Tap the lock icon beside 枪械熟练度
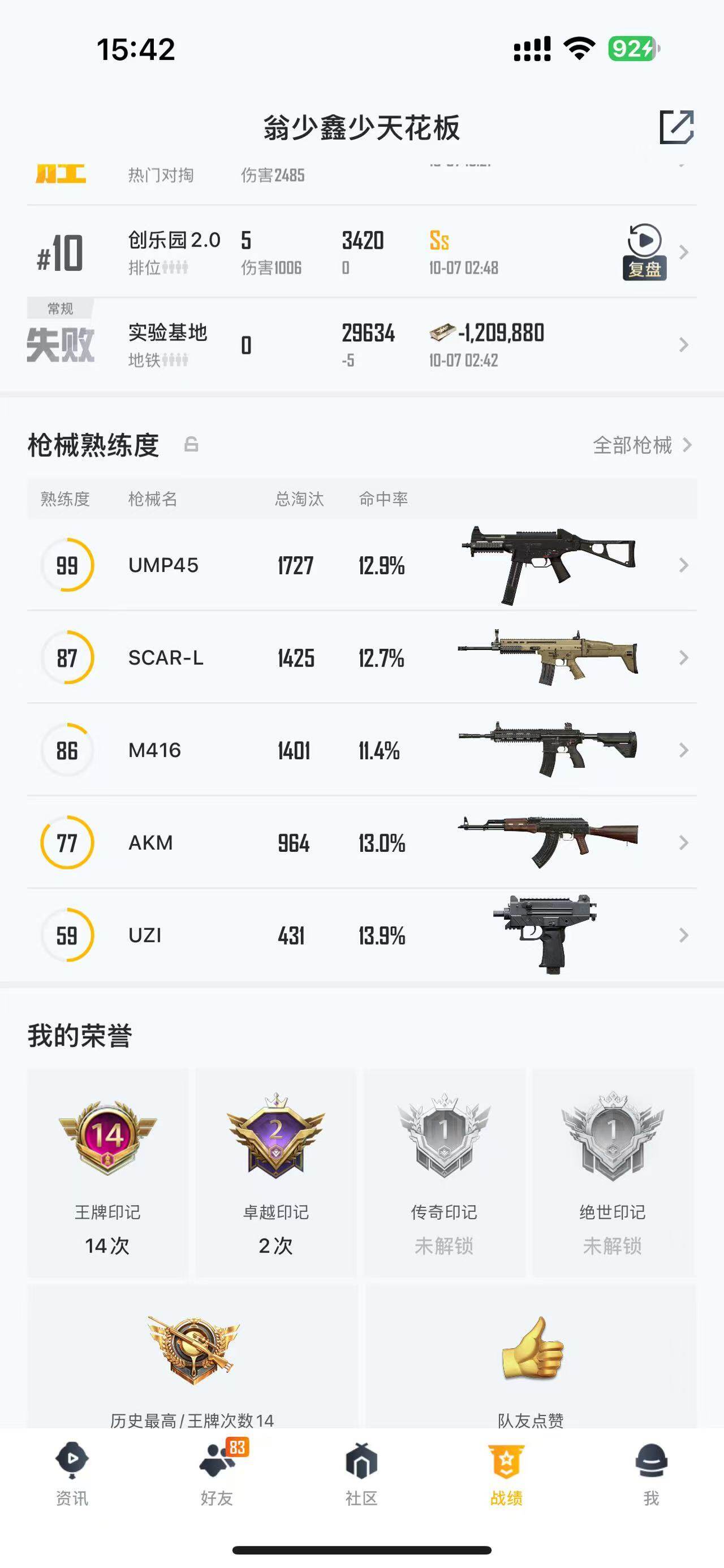Screen dimensions: 724x1568 (x=191, y=444)
